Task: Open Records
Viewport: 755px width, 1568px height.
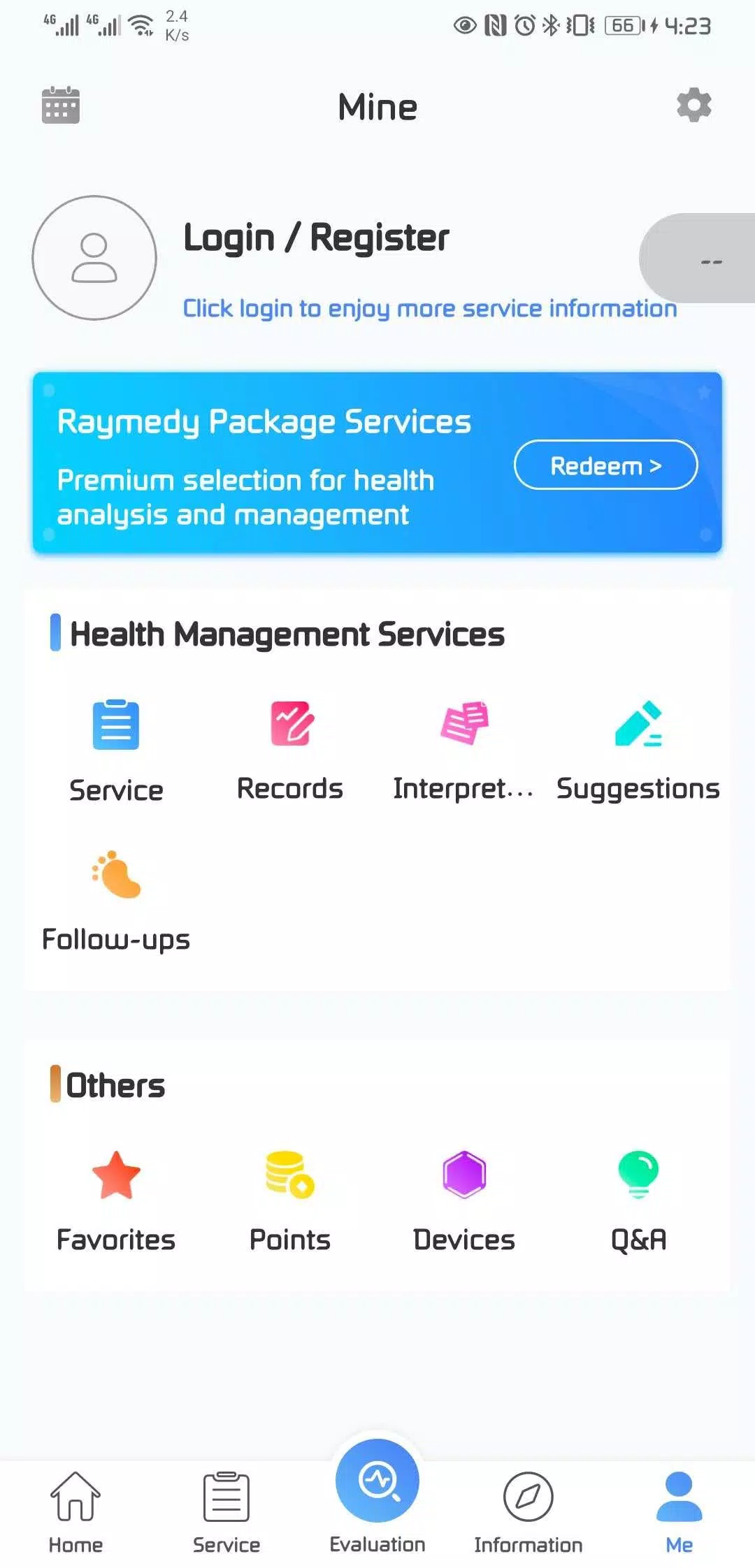Action: (290, 751)
